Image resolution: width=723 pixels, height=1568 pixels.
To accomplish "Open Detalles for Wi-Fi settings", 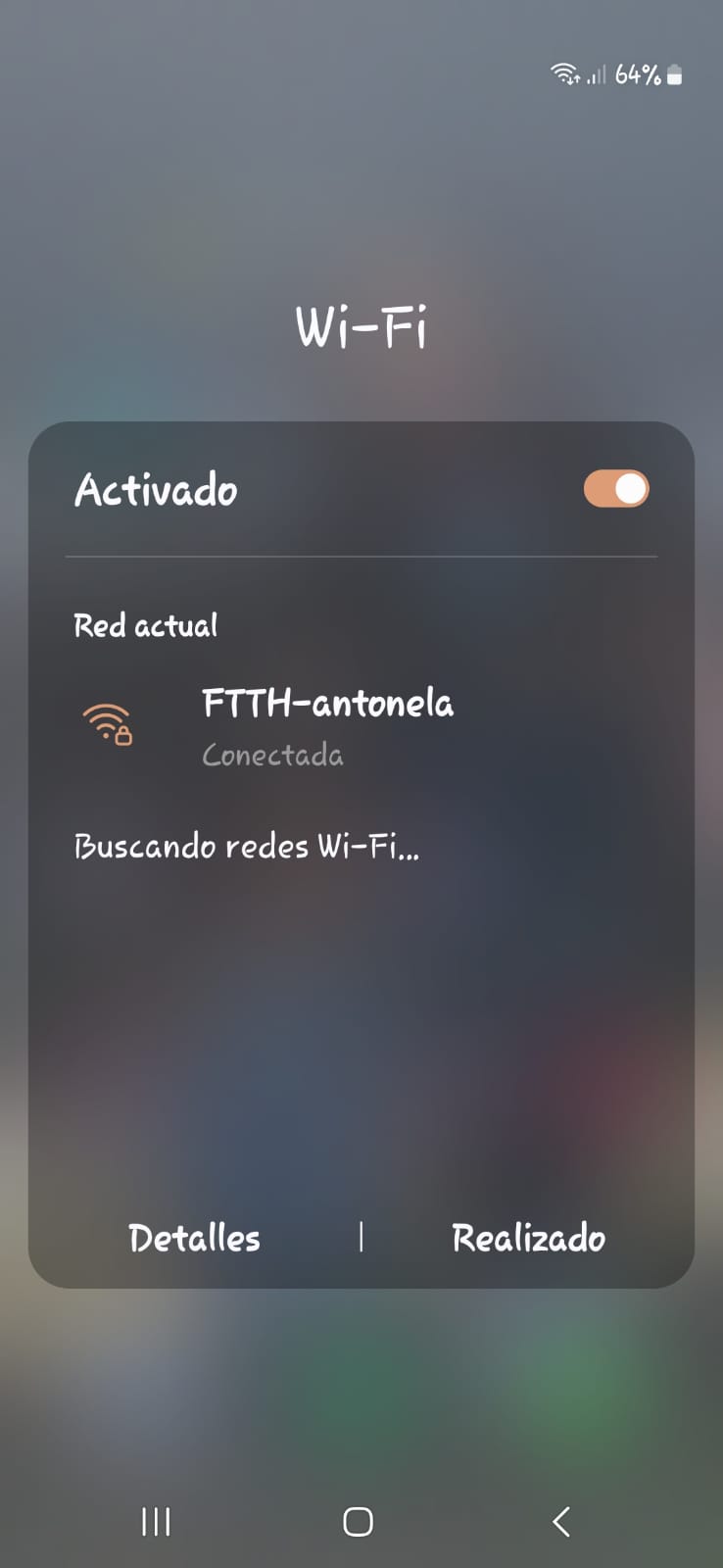I will tap(195, 1238).
